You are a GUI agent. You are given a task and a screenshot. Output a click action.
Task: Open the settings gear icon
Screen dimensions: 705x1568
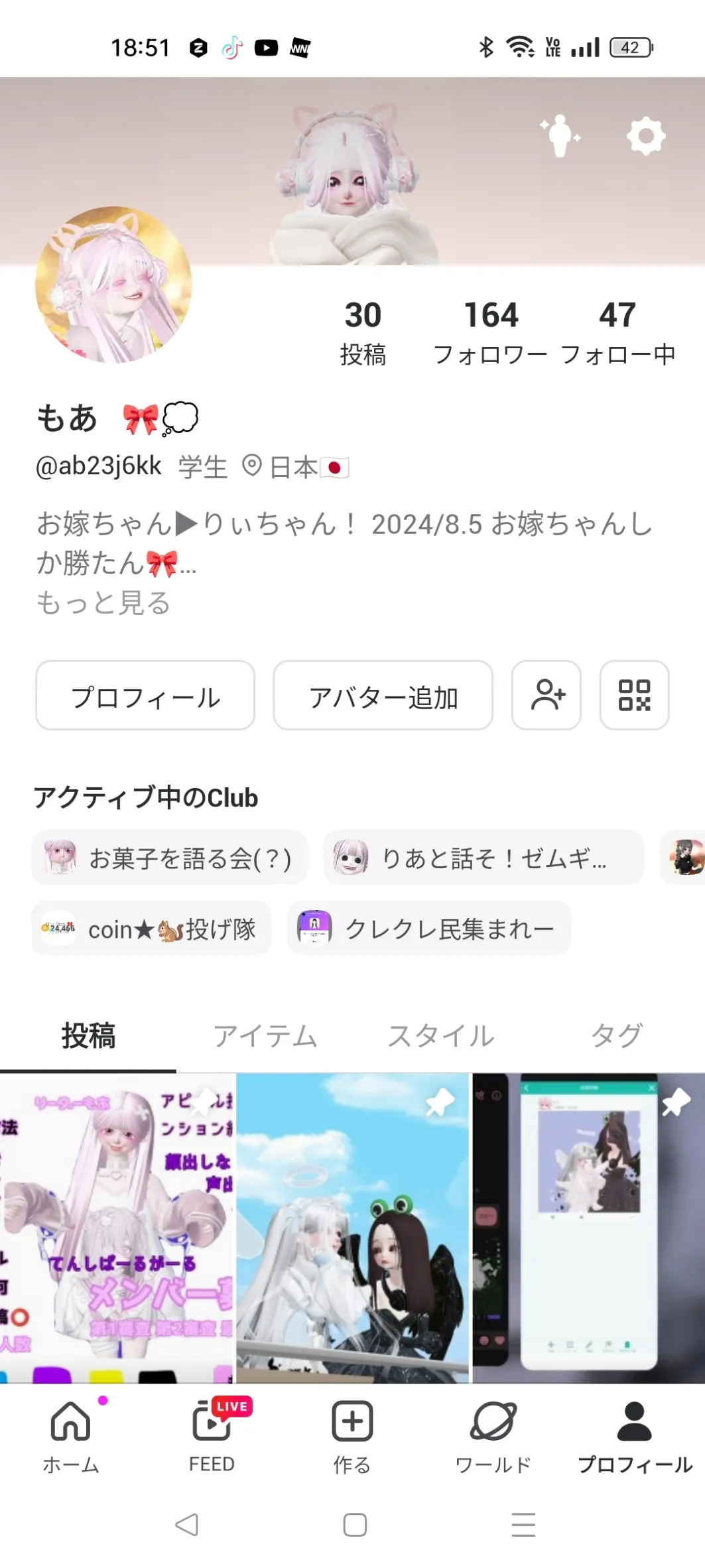point(646,137)
